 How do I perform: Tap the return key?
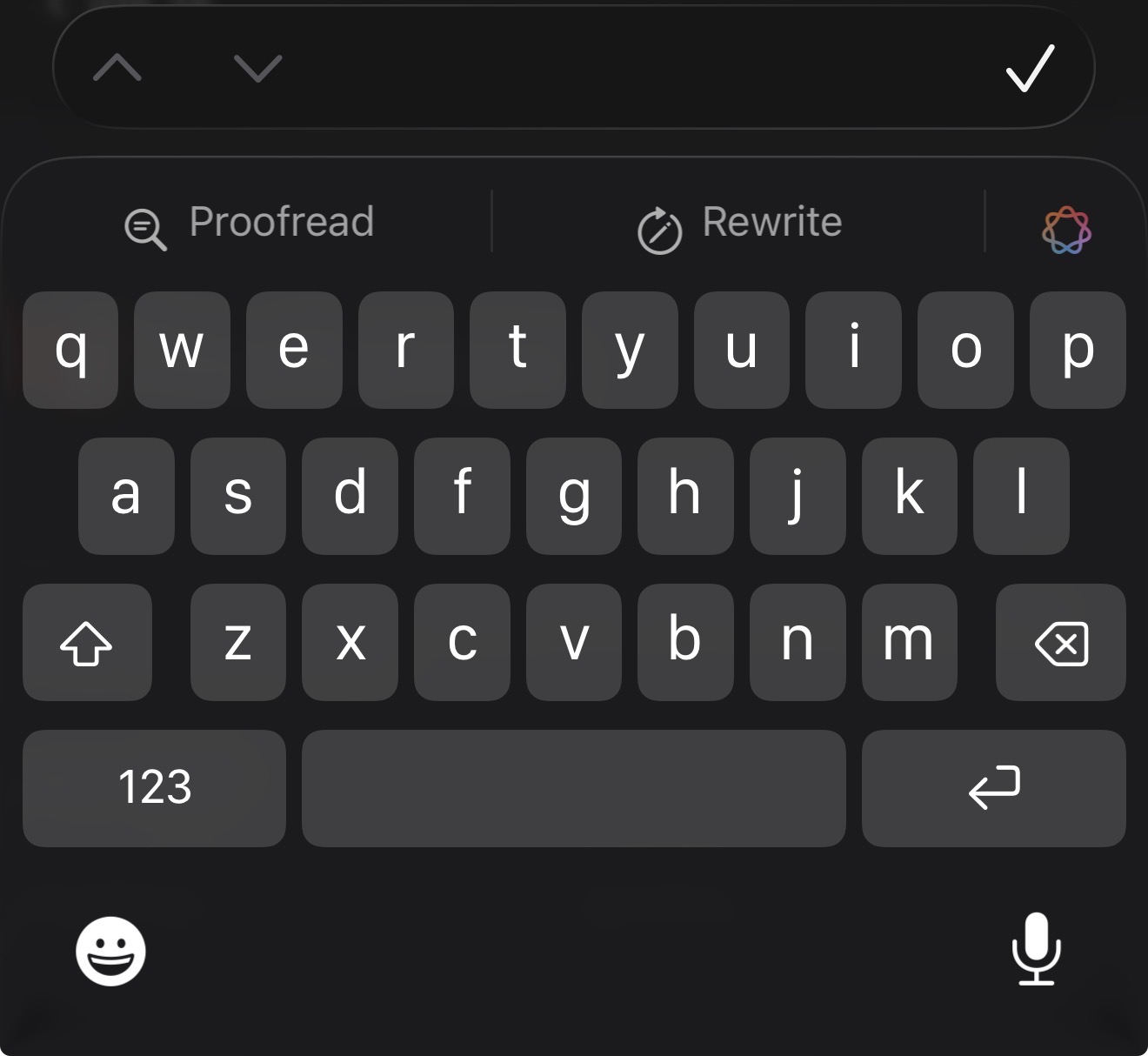click(993, 788)
